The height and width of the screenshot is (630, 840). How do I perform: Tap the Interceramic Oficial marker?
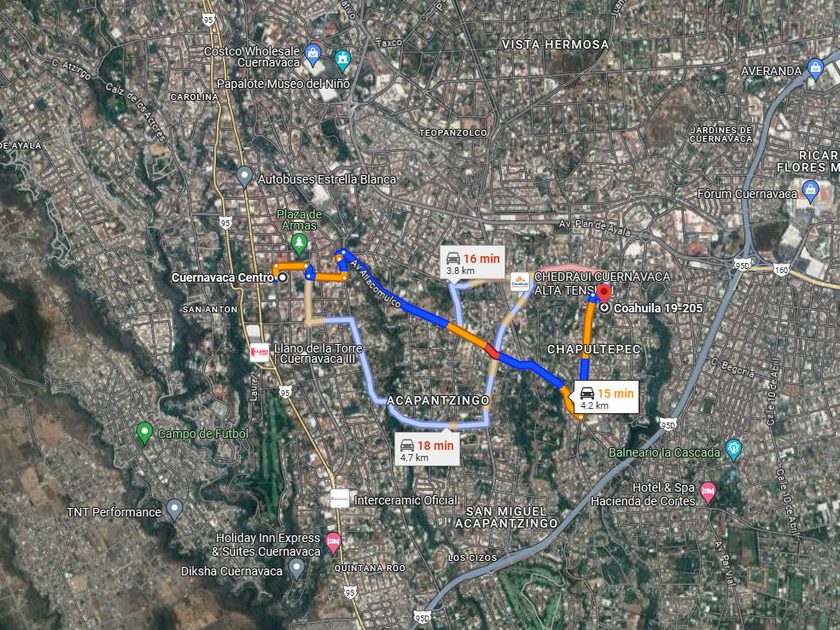tap(340, 498)
